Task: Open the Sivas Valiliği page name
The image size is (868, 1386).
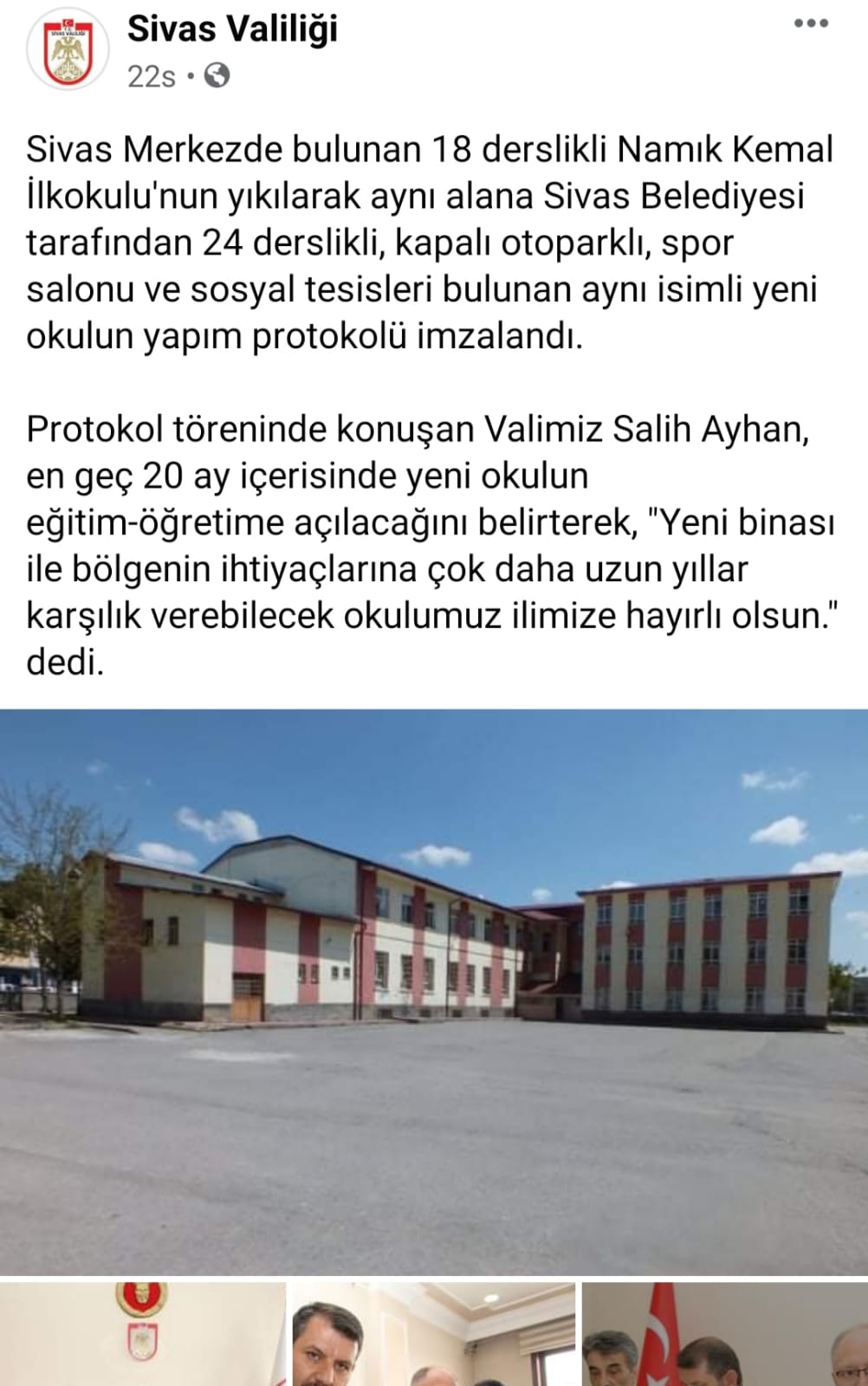Action: click(232, 29)
